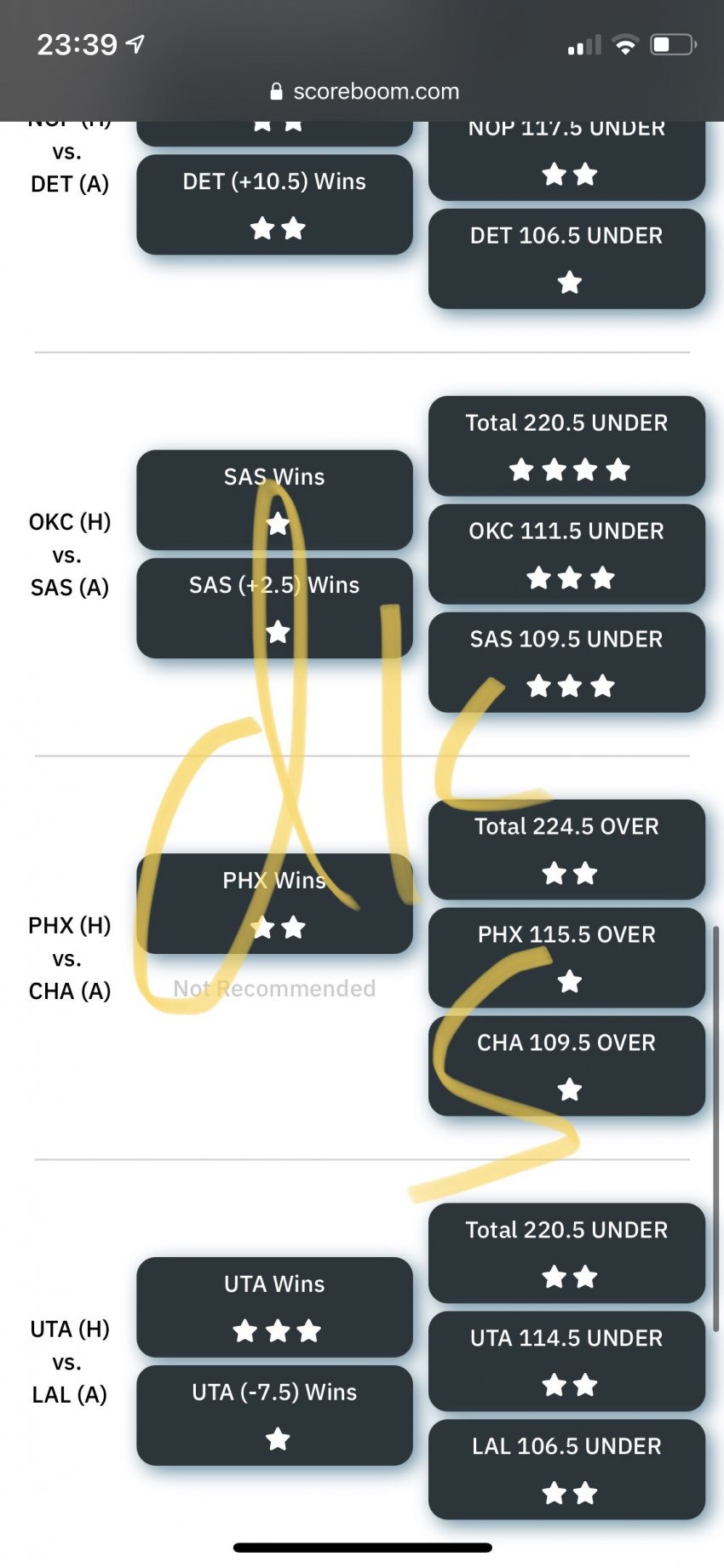Select the SAS Wins prediction card
The height and width of the screenshot is (1568, 724).
274,499
